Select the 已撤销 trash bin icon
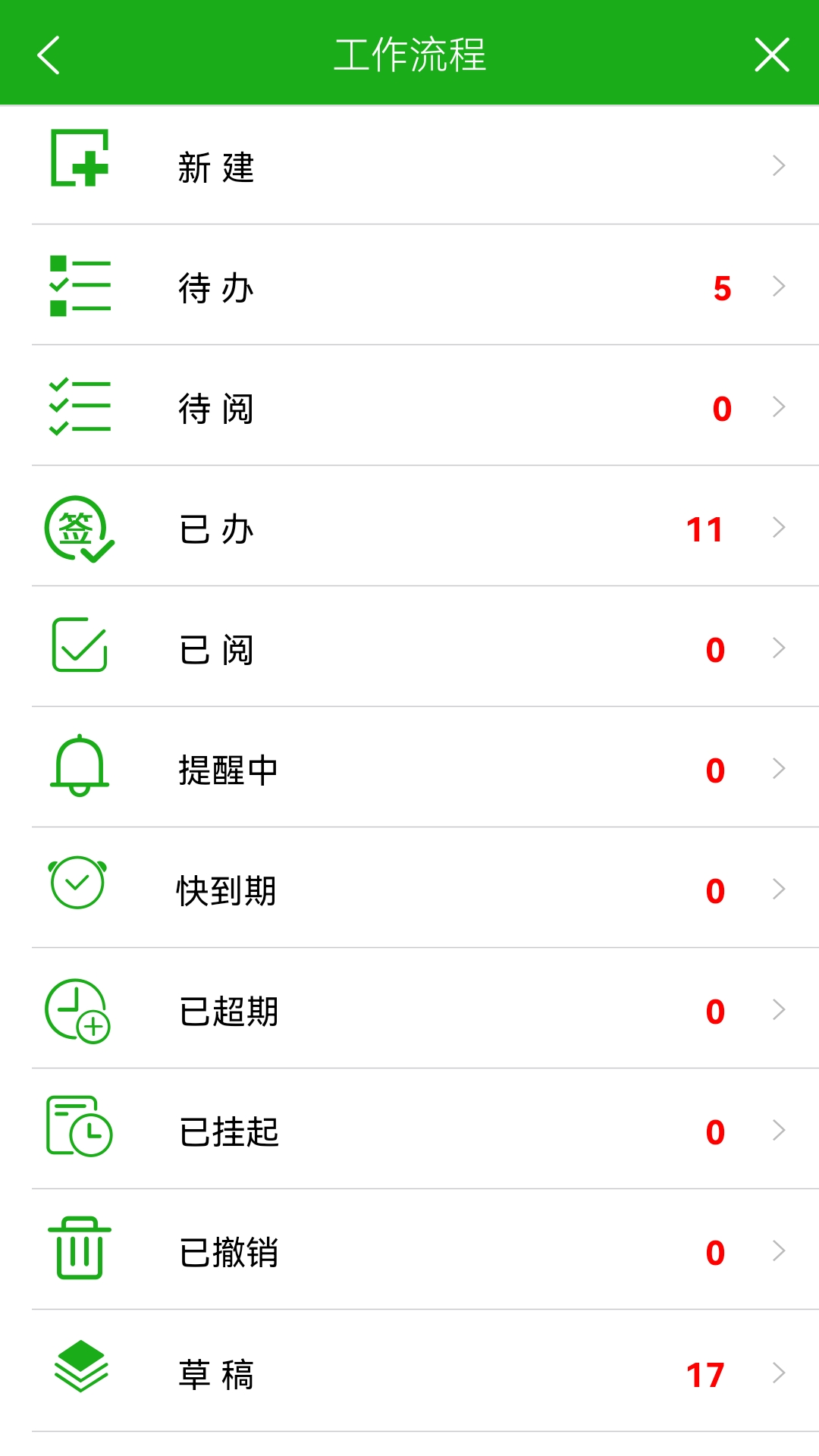This screenshot has width=819, height=1456. click(x=78, y=1251)
